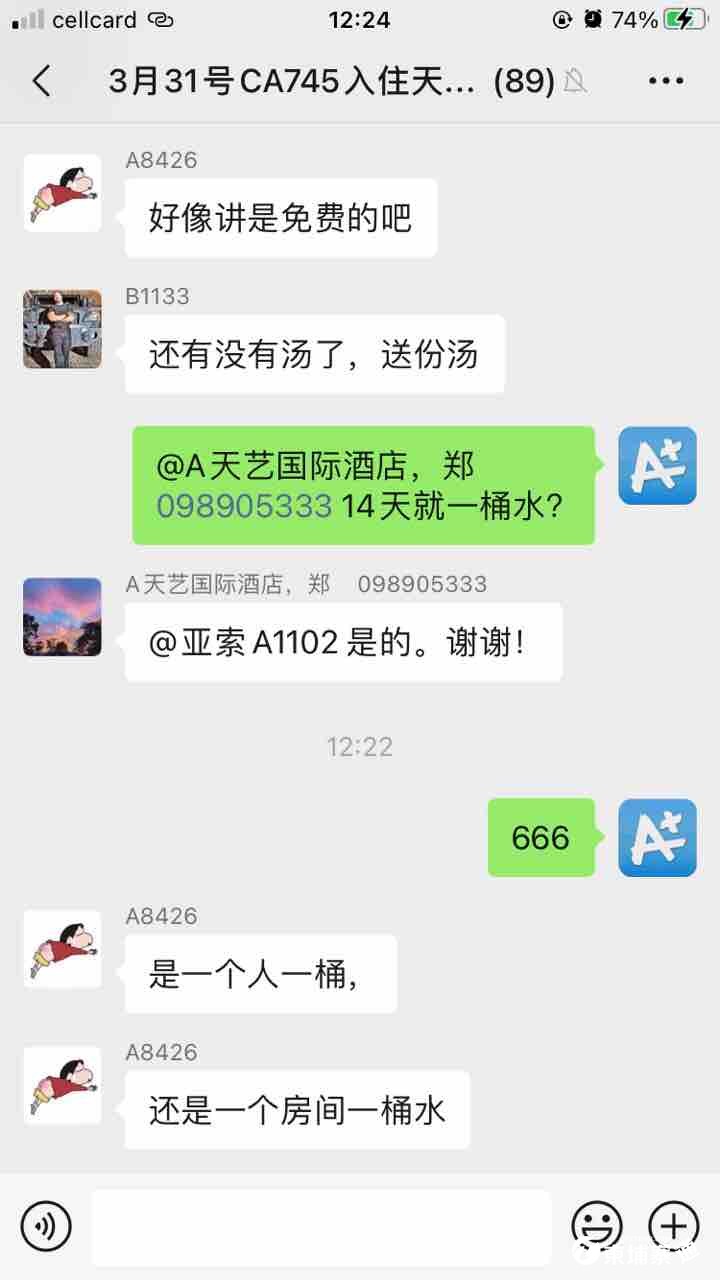Open the emoji sticker panel
The height and width of the screenshot is (1280, 720).
click(597, 1225)
